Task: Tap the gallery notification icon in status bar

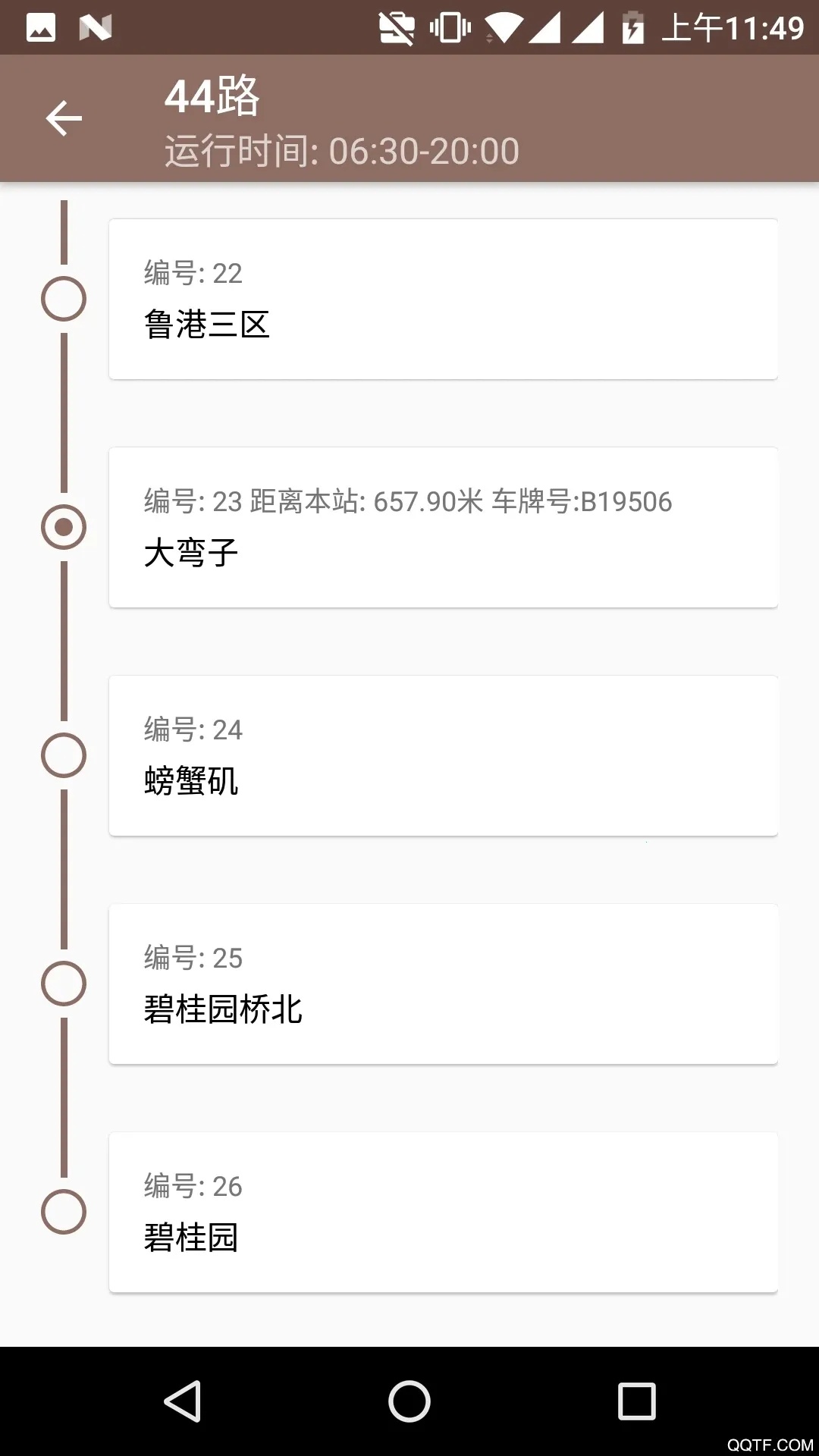Action: [x=42, y=27]
